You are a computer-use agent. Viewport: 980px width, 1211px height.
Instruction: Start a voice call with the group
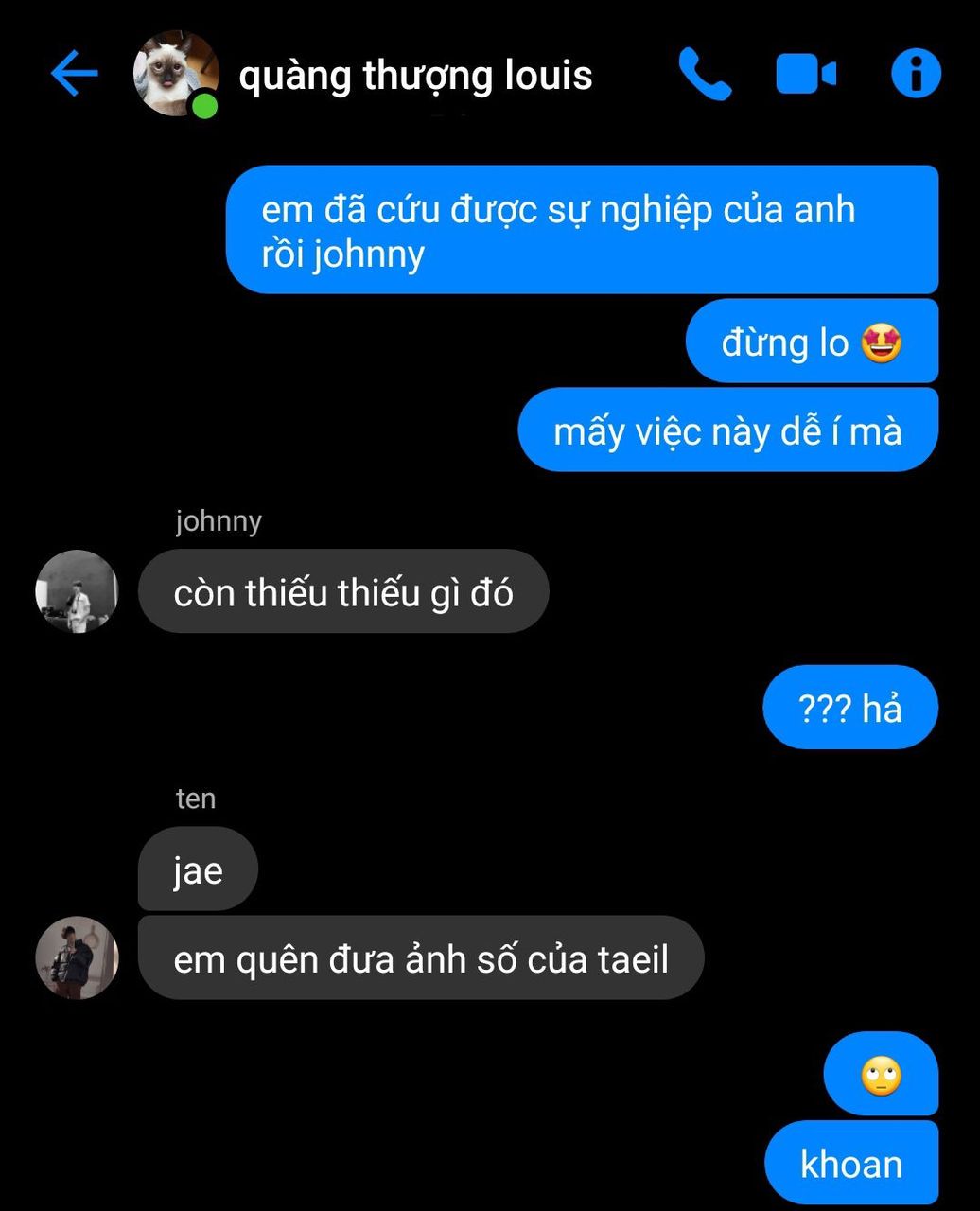pyautogui.click(x=705, y=74)
